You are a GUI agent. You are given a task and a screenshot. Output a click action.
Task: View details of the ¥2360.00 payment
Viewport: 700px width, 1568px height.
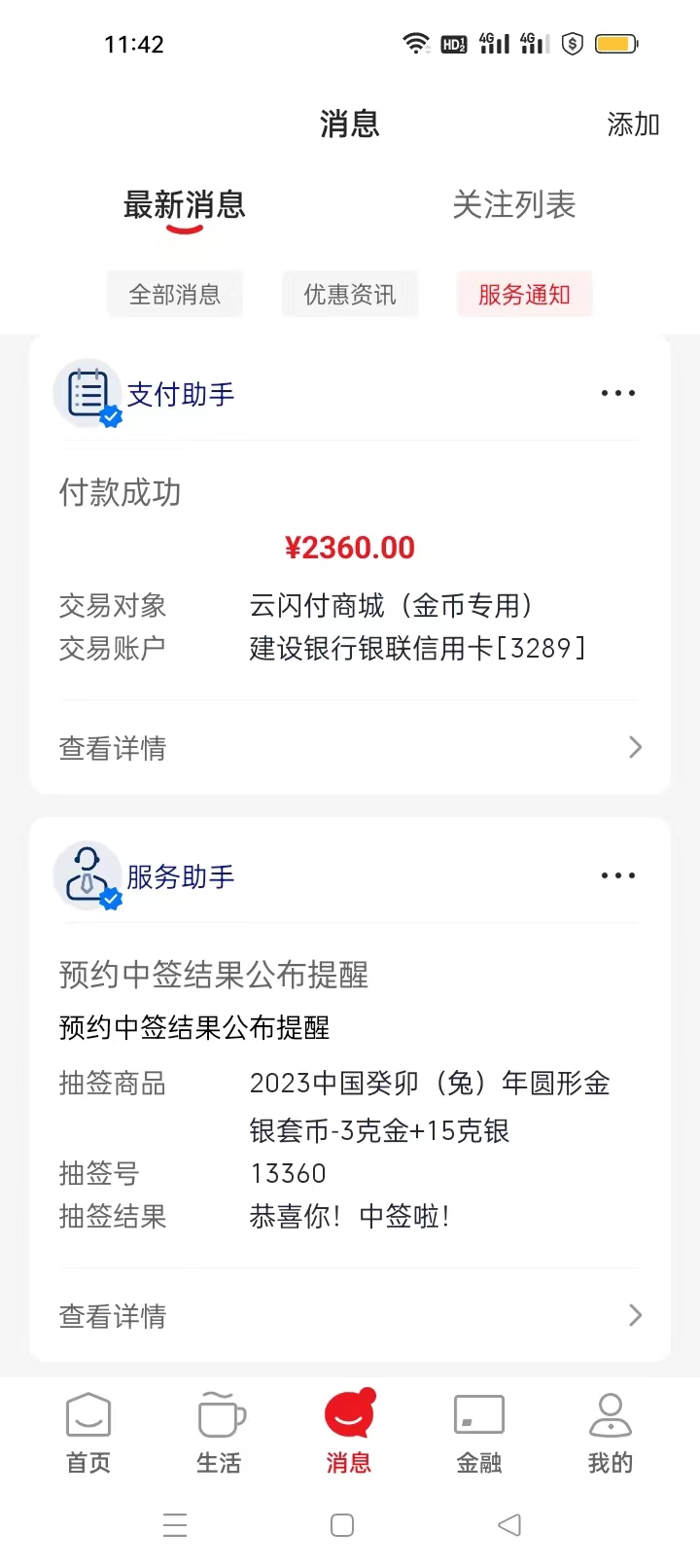tap(350, 747)
